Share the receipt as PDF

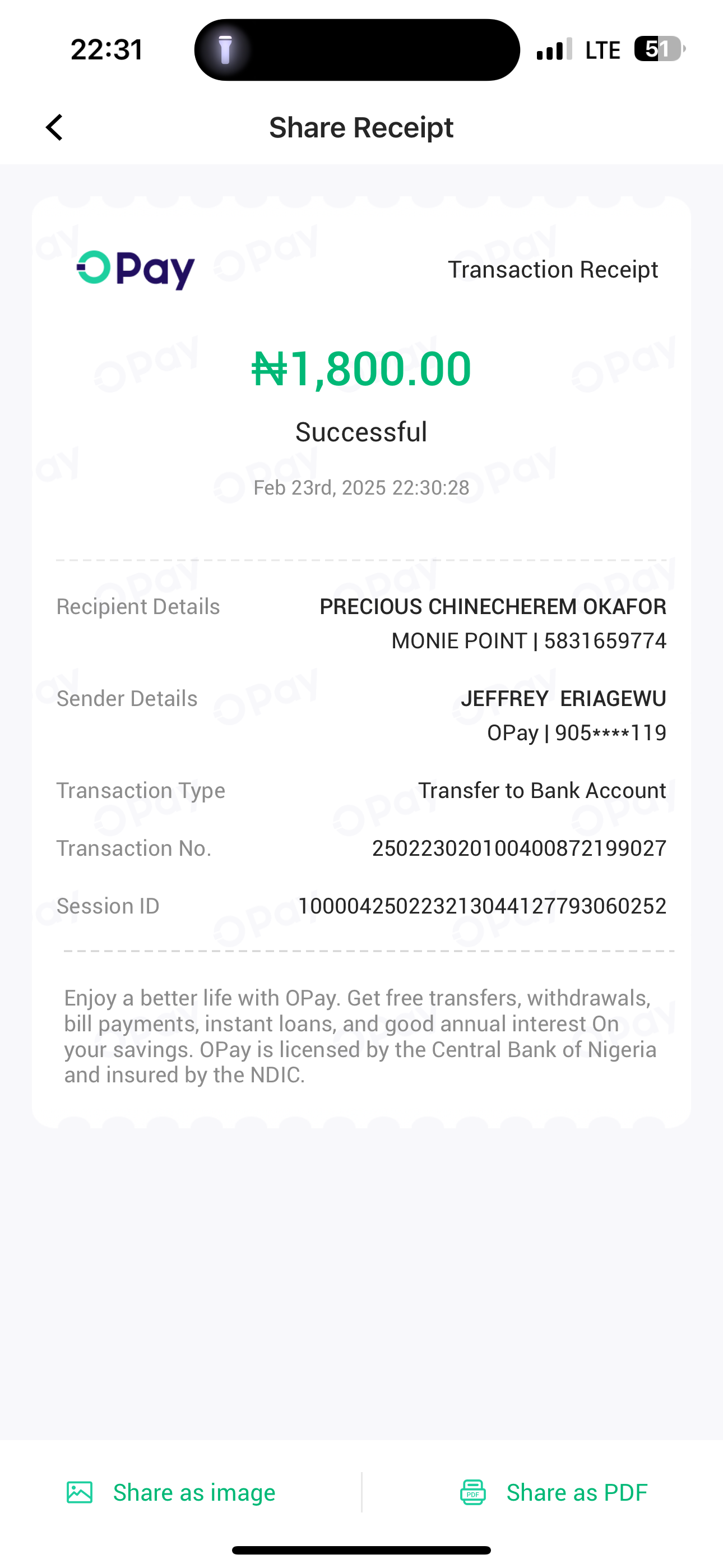(x=554, y=1492)
